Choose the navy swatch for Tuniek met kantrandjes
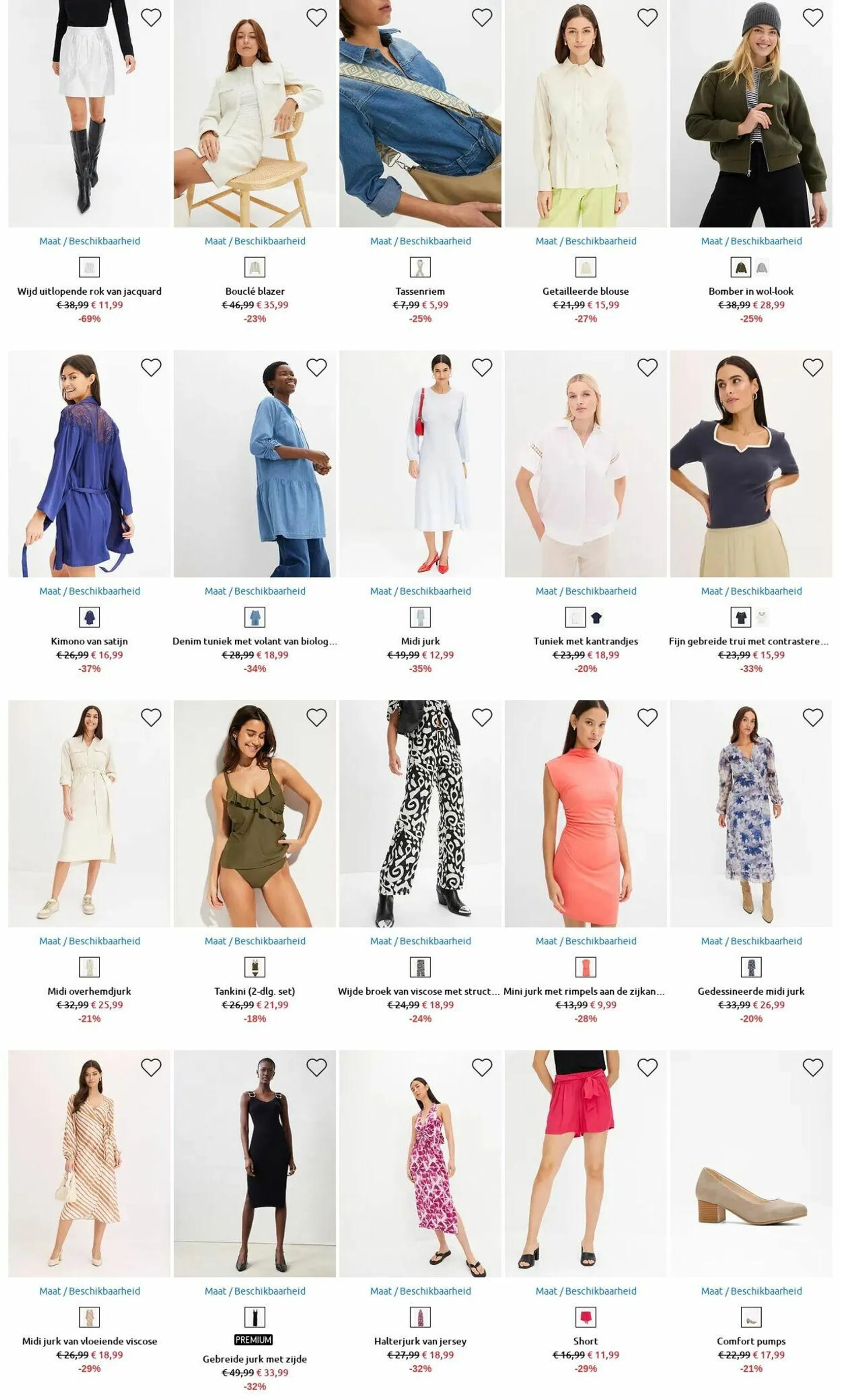Image resolution: width=841 pixels, height=1400 pixels. click(596, 617)
